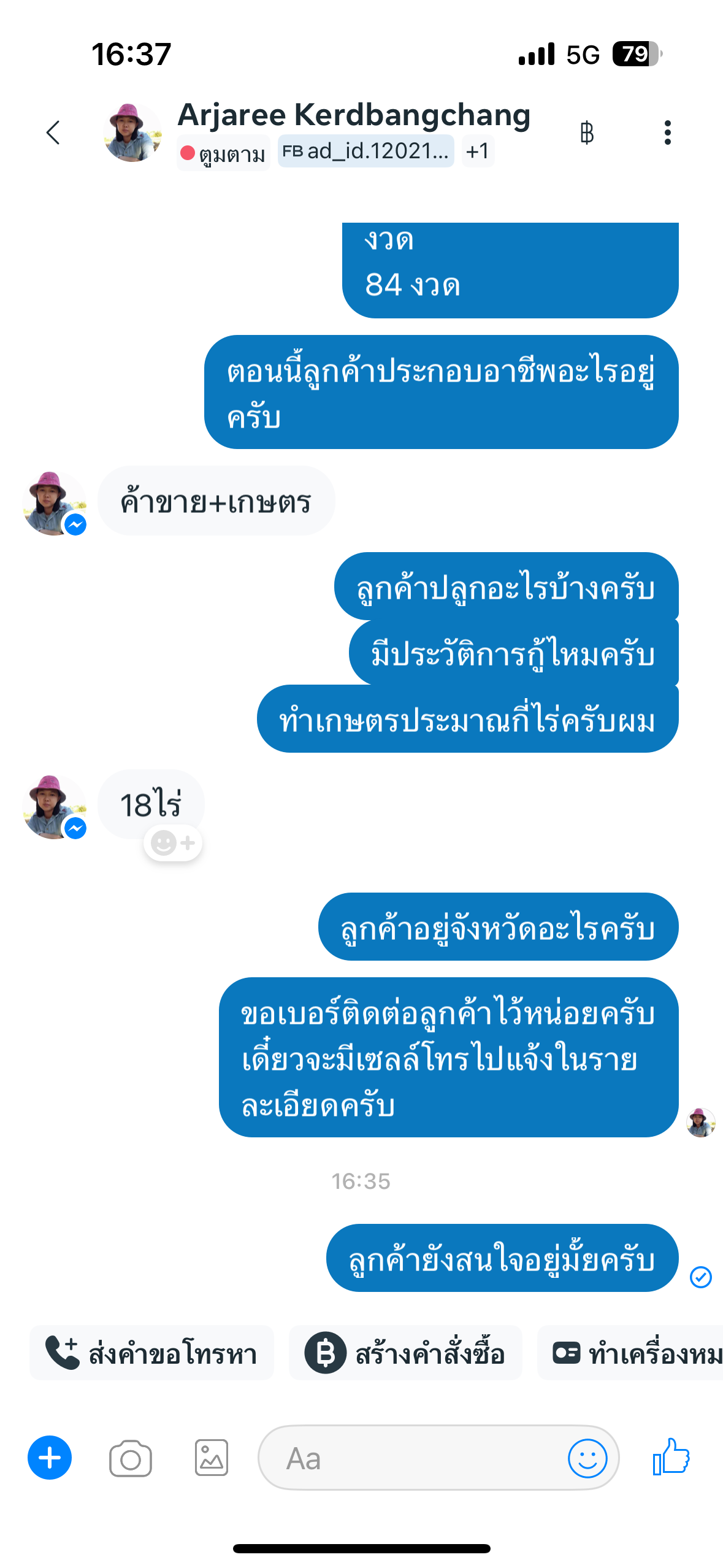Viewport: 723px width, 1568px height.
Task: Open the blue plus attachments menu
Action: (50, 1458)
